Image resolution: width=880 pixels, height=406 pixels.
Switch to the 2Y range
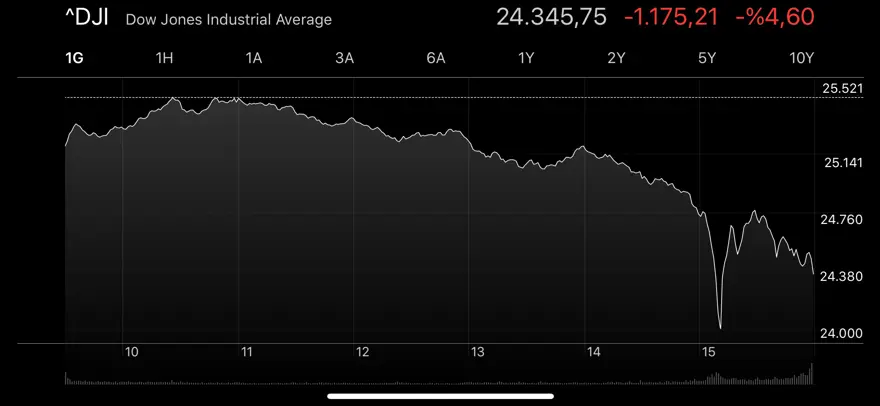pyautogui.click(x=616, y=58)
